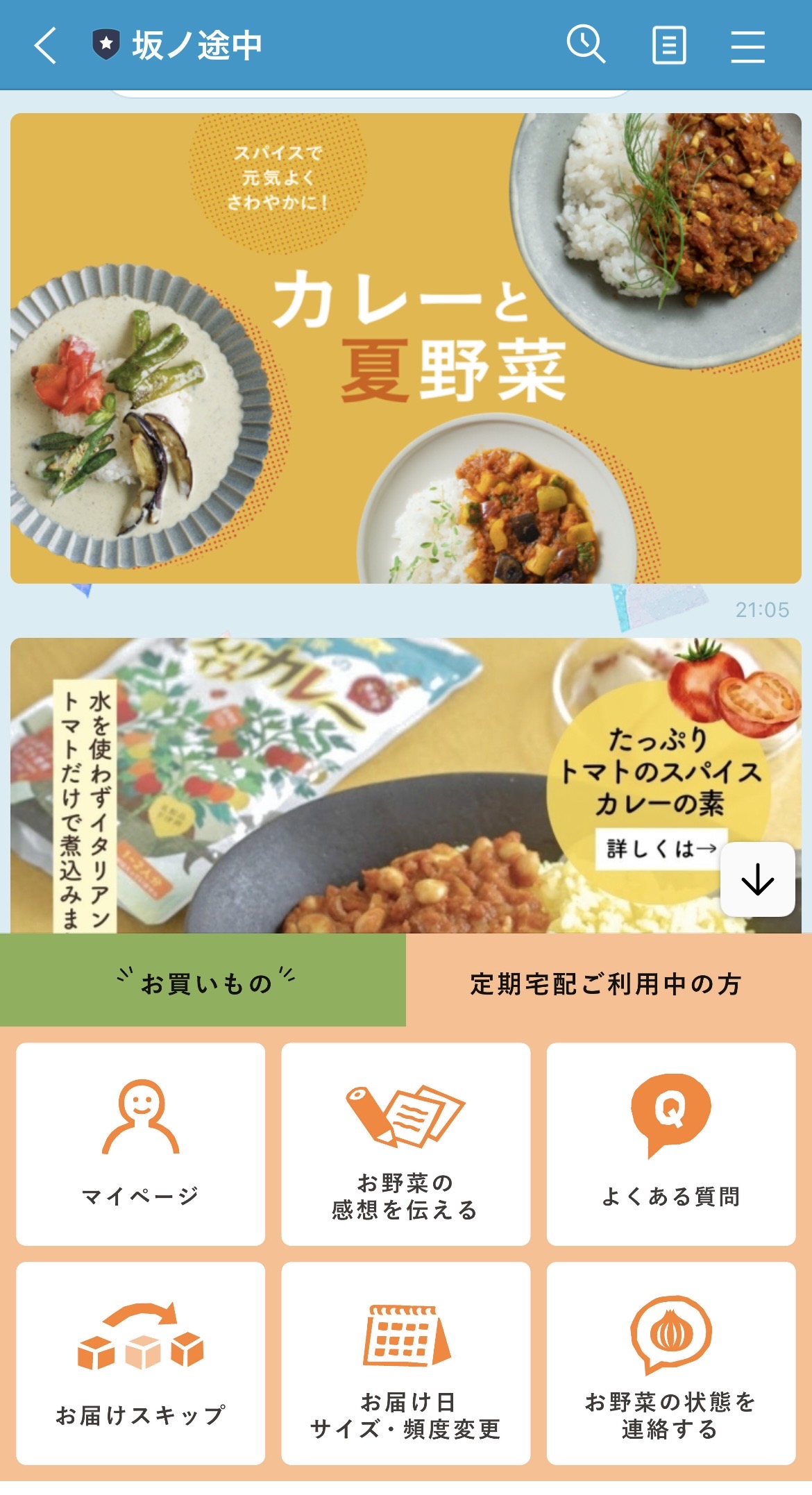The width and height of the screenshot is (812, 1495).
Task: Open the トマトのスパイスカレーの素 banner
Action: 406,786
